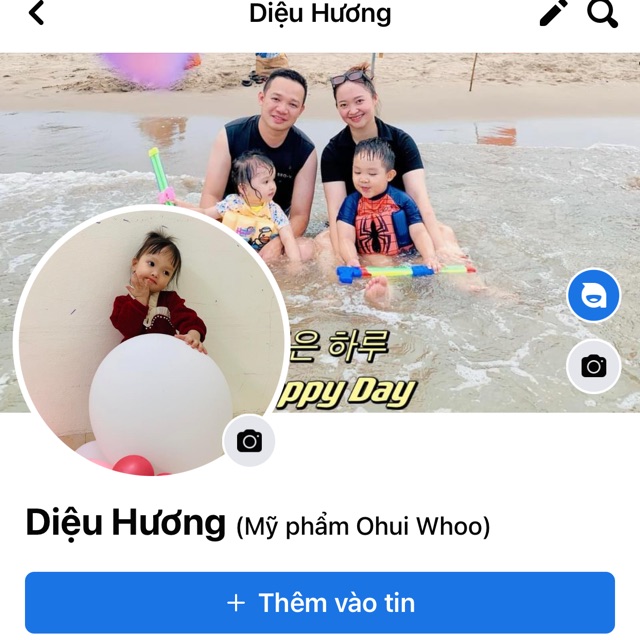Tap the Thêm vào tin button
The height and width of the screenshot is (640, 640).
[320, 603]
